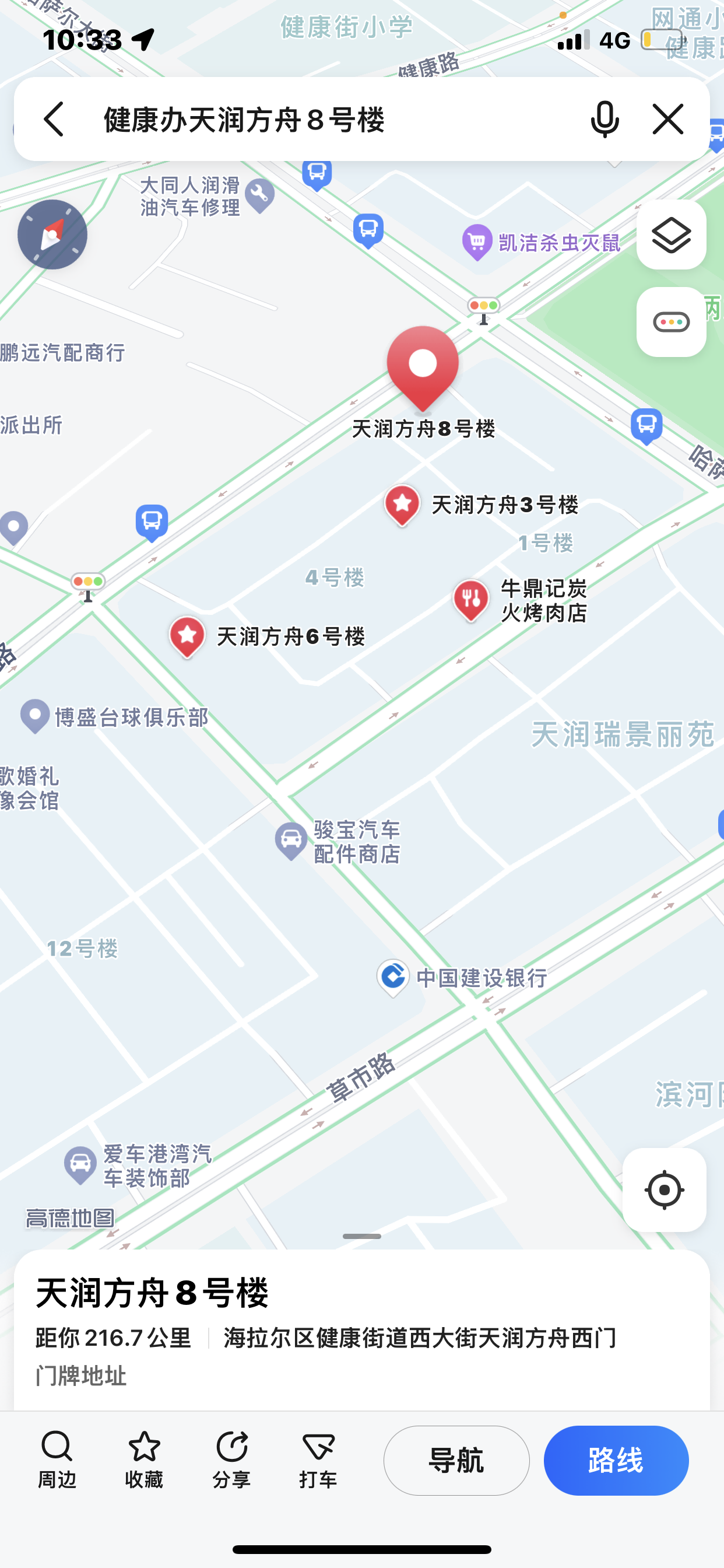Viewport: 724px width, 1568px height.
Task: Start voice search with the microphone
Action: pos(604,120)
